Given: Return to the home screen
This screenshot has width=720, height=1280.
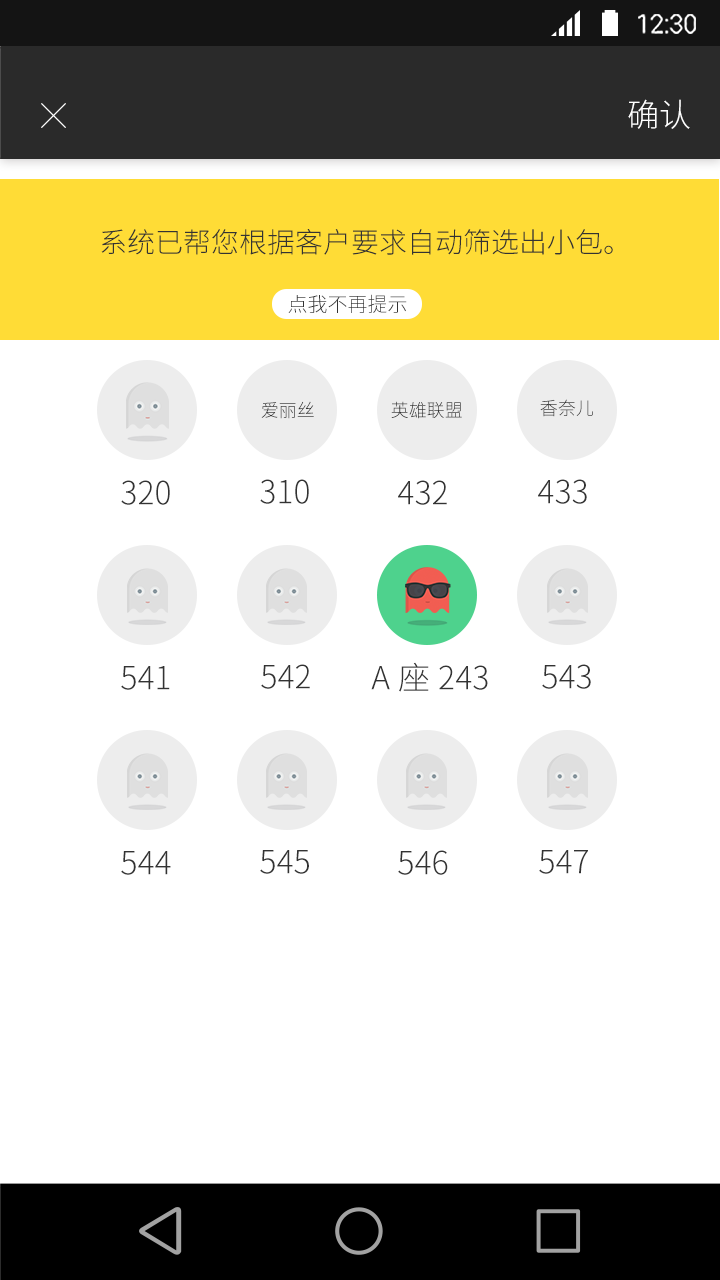Looking at the screenshot, I should (x=359, y=1230).
